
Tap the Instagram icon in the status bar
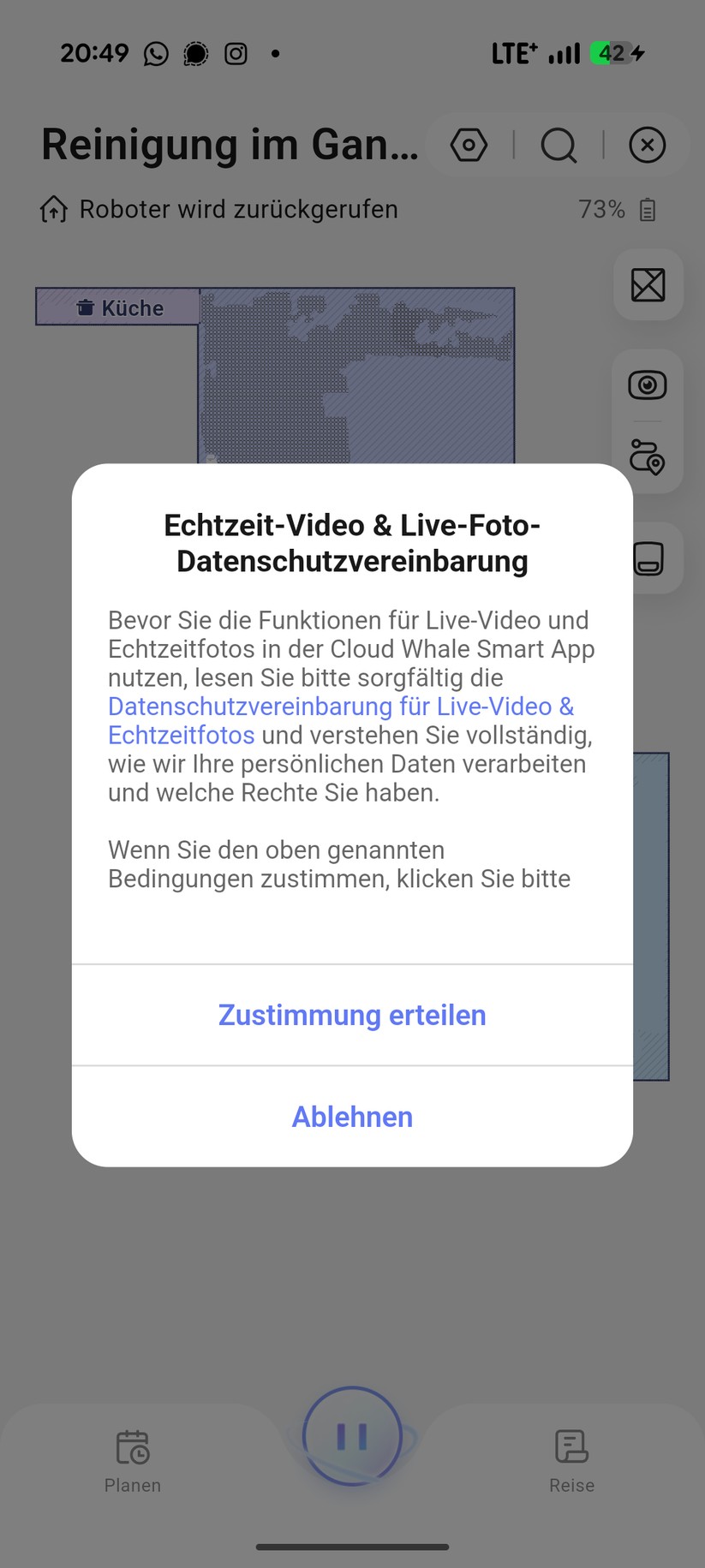(236, 53)
